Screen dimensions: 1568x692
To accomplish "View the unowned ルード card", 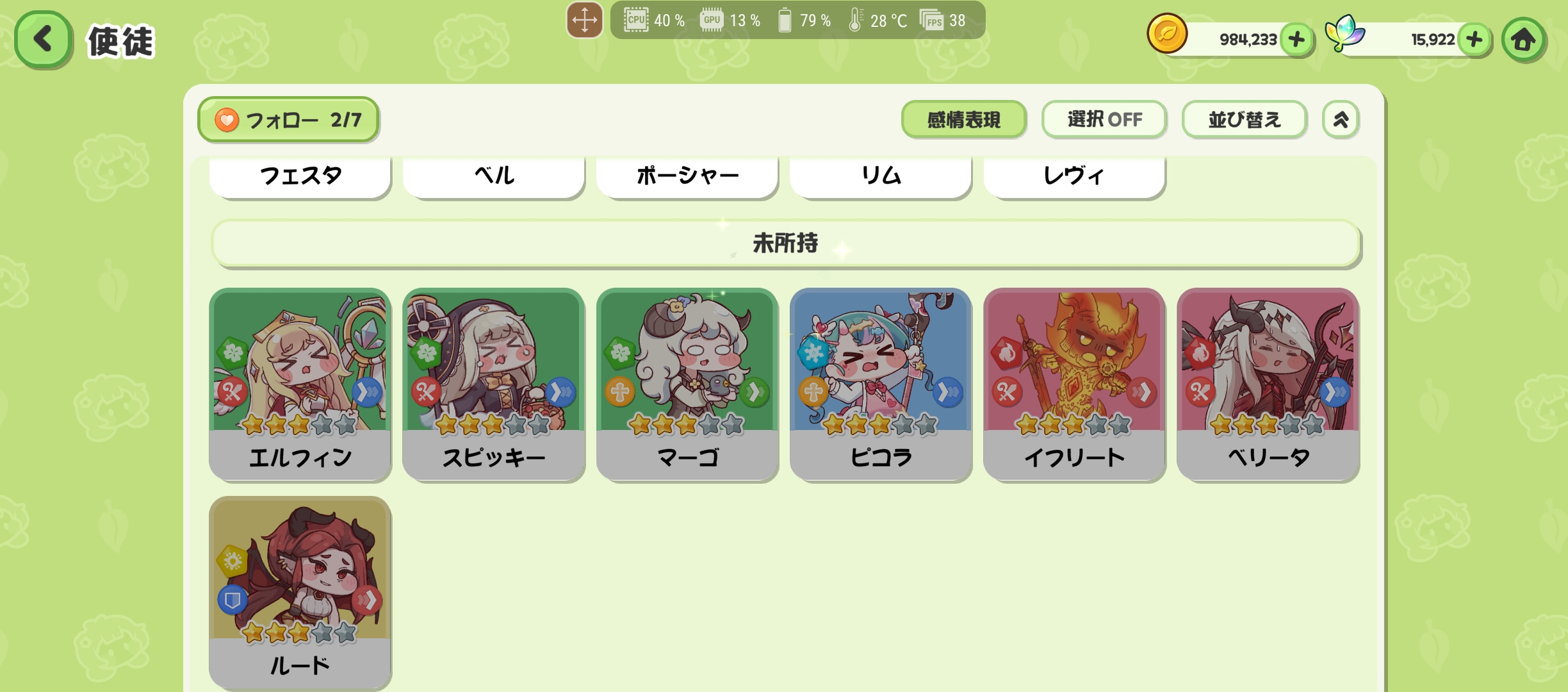I will click(x=300, y=593).
